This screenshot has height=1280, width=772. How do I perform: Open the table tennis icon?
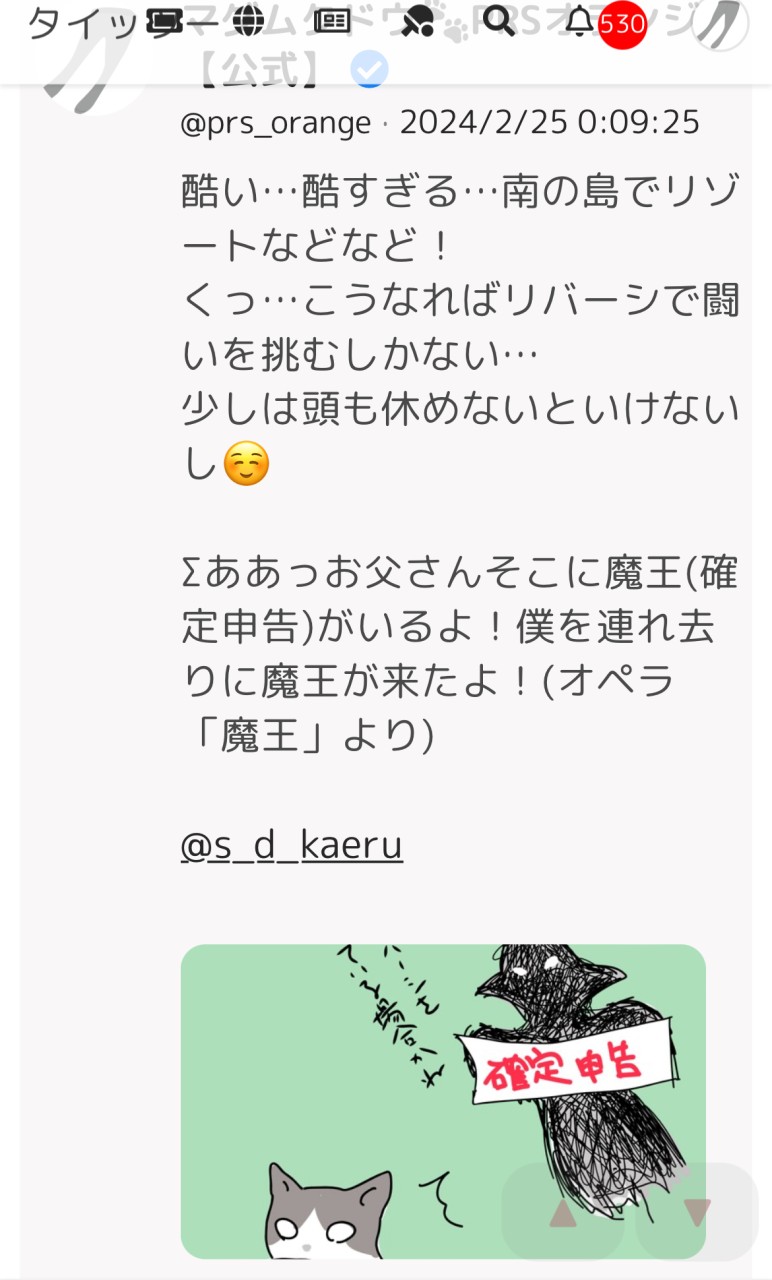pos(416,22)
